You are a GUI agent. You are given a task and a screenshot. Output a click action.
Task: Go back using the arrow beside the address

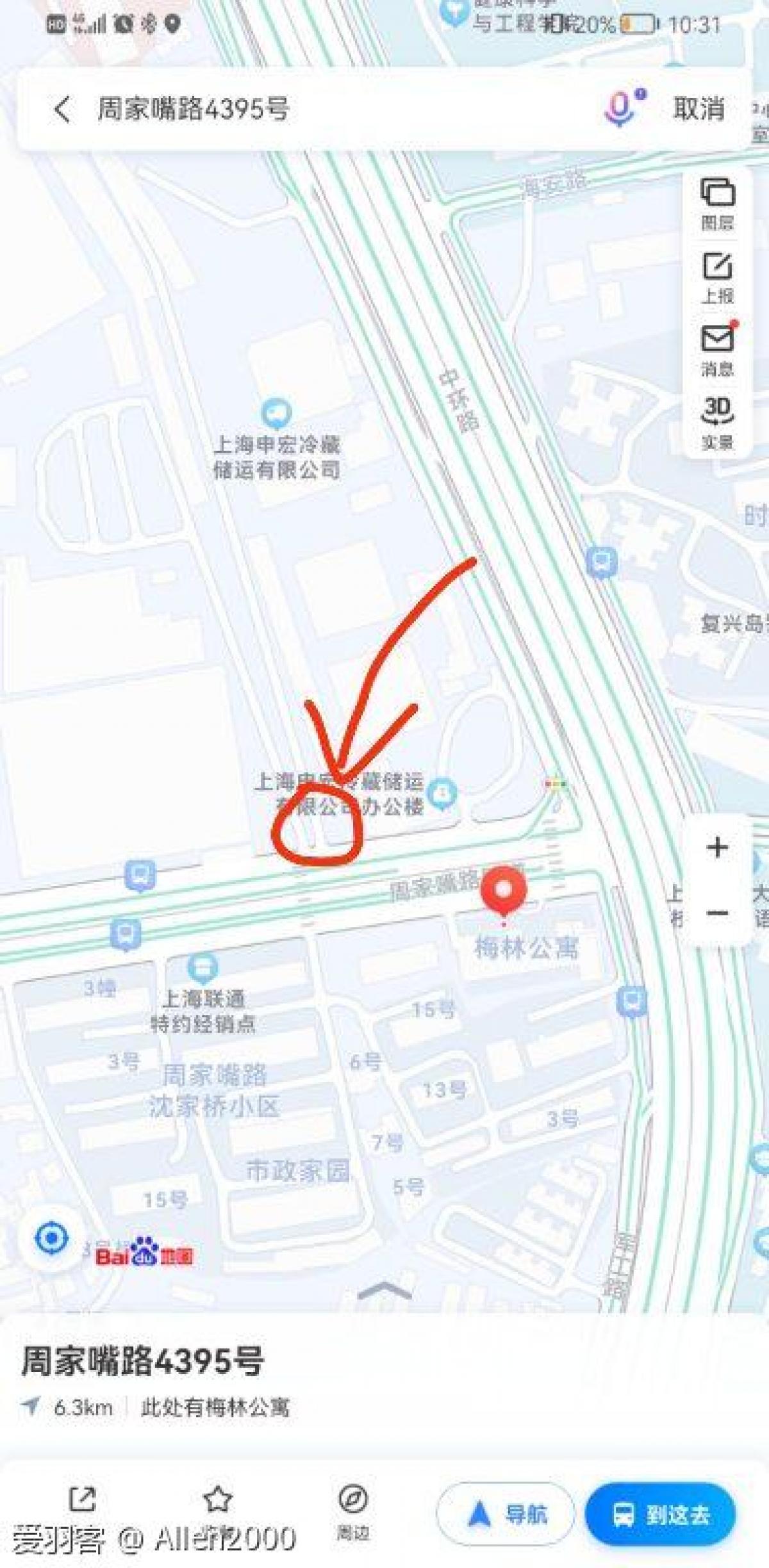(62, 110)
